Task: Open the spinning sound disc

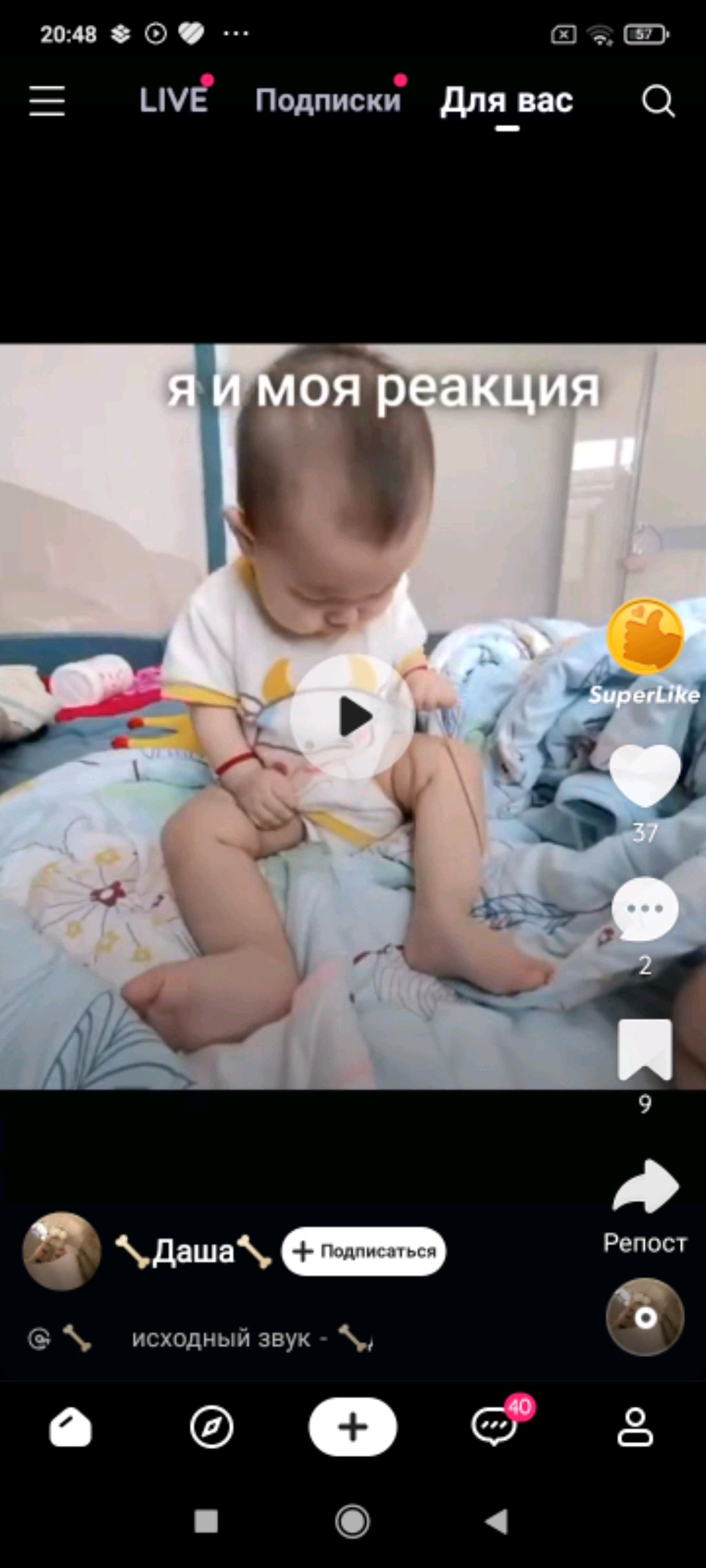Action: (x=645, y=1318)
